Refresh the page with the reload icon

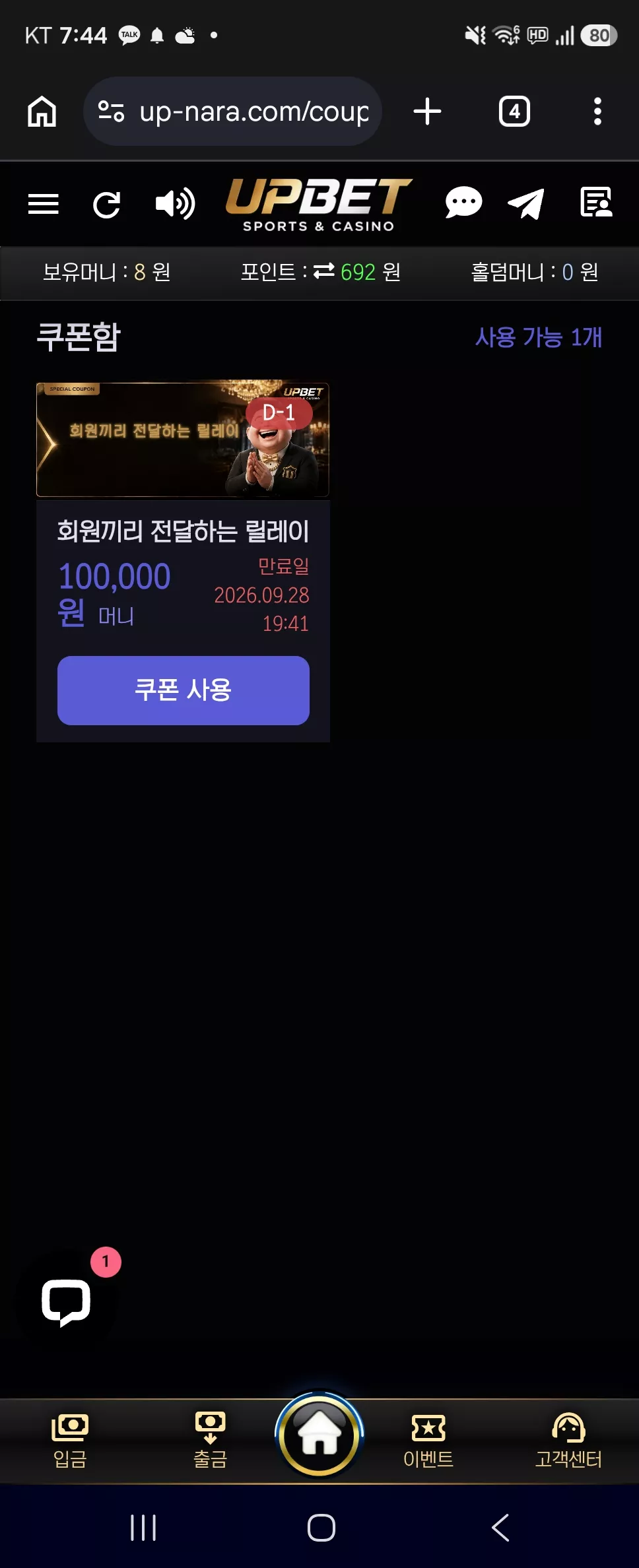coord(106,205)
